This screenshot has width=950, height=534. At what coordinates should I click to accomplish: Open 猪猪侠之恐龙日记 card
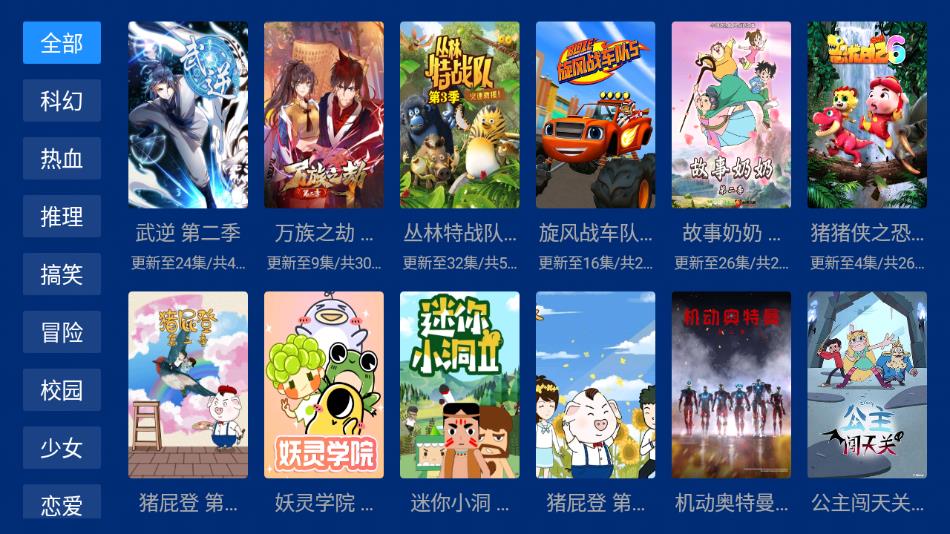867,115
